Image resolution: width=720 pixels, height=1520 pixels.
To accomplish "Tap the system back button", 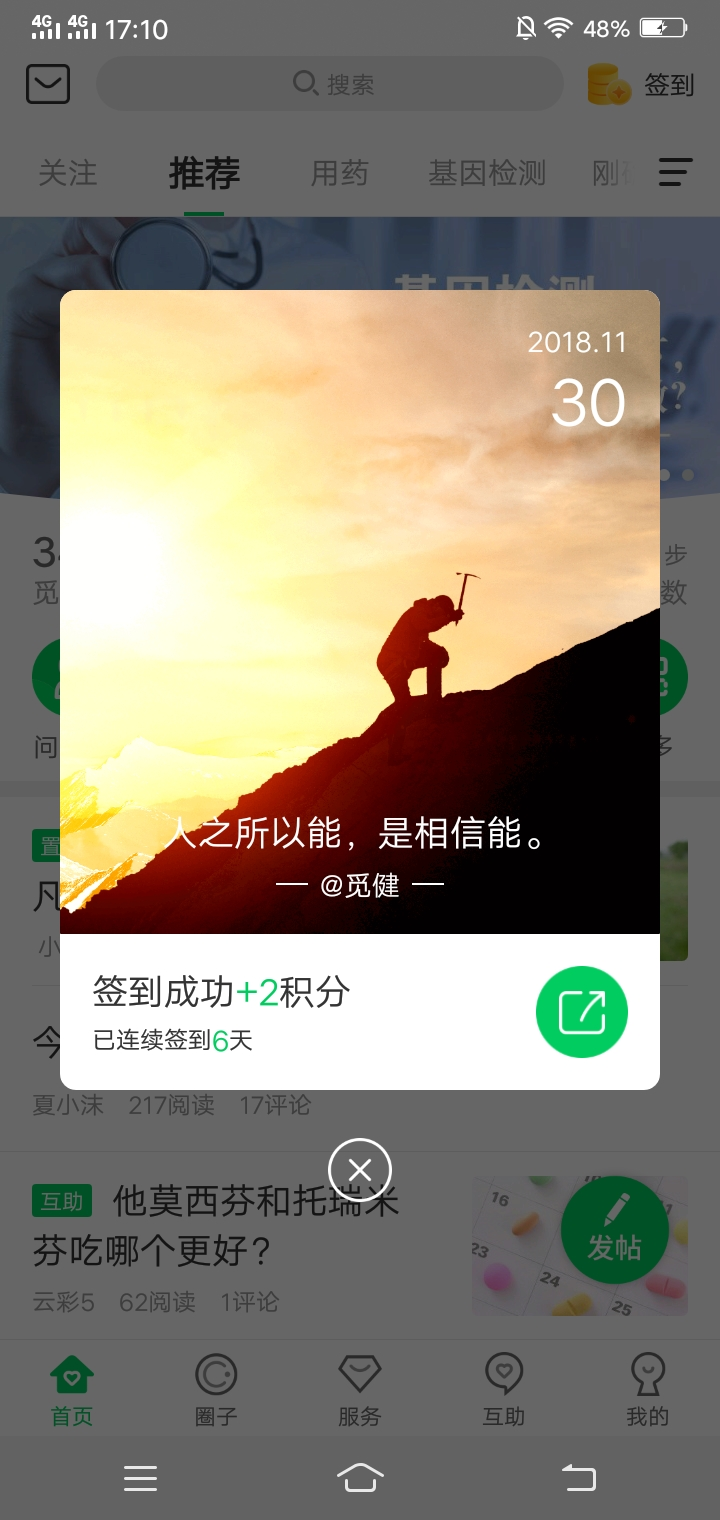I will (x=578, y=1477).
